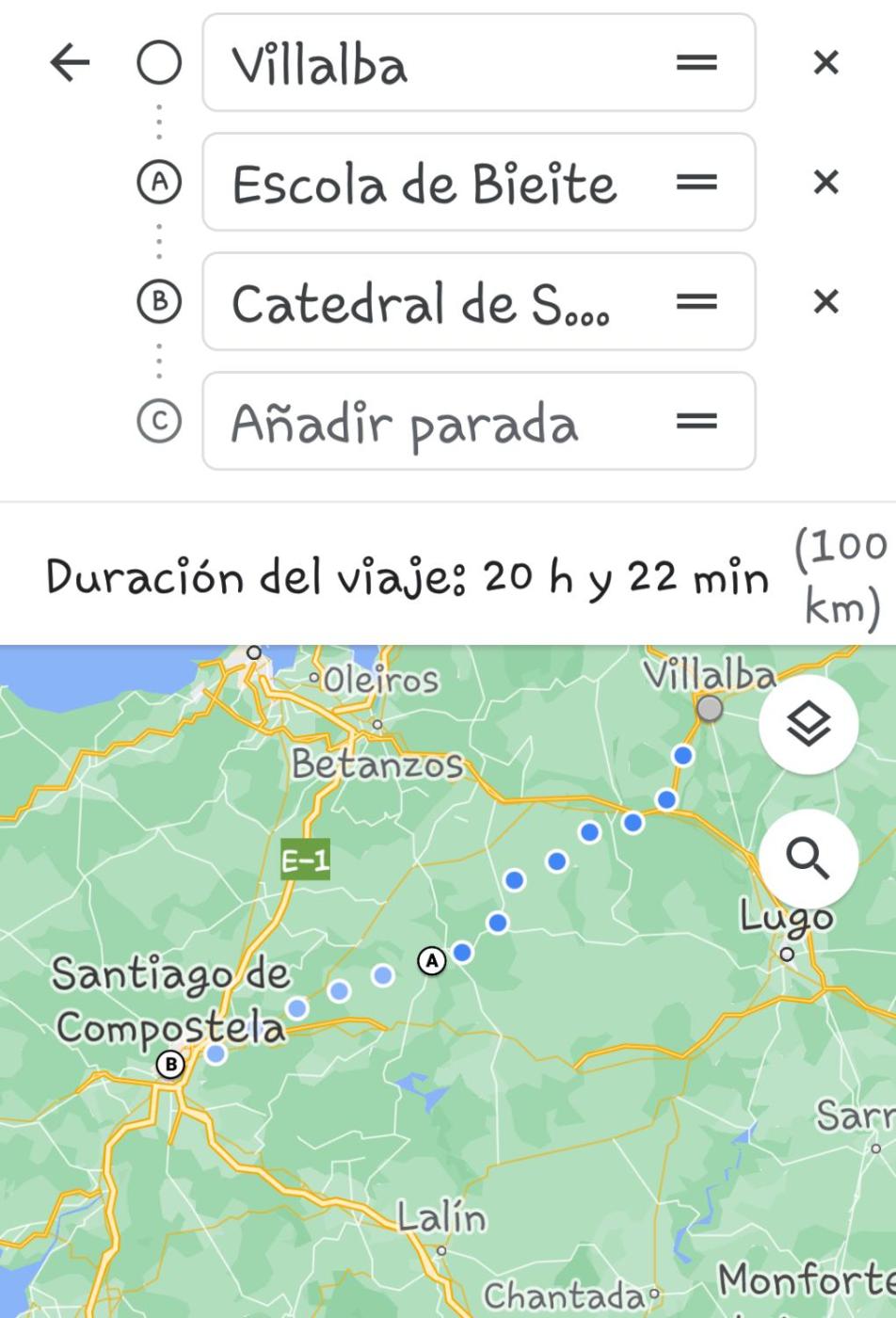The image size is (896, 1318).
Task: Remove the Escola de Bieite stop
Action: 825,182
